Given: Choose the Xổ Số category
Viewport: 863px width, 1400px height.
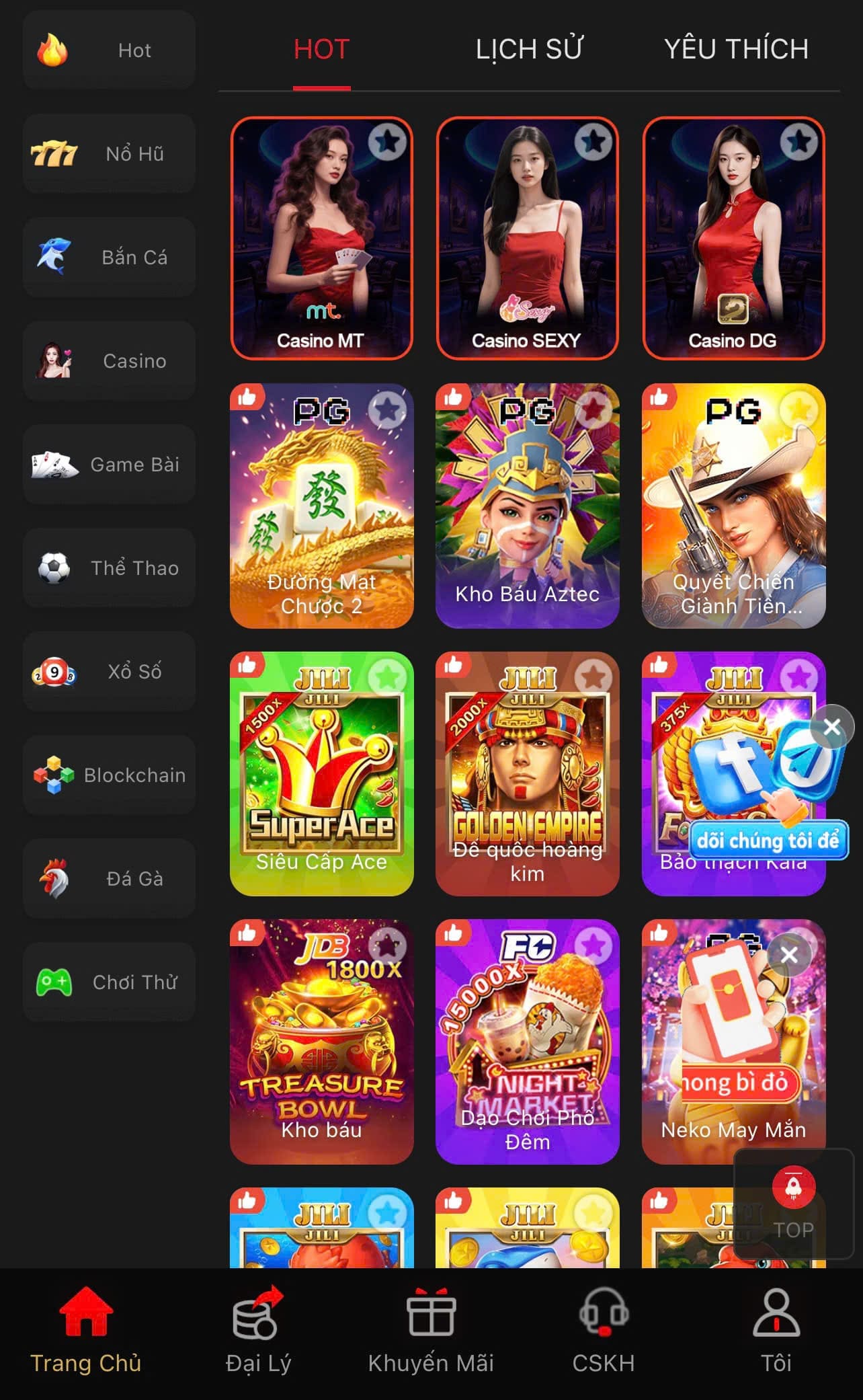Looking at the screenshot, I should click(110, 672).
